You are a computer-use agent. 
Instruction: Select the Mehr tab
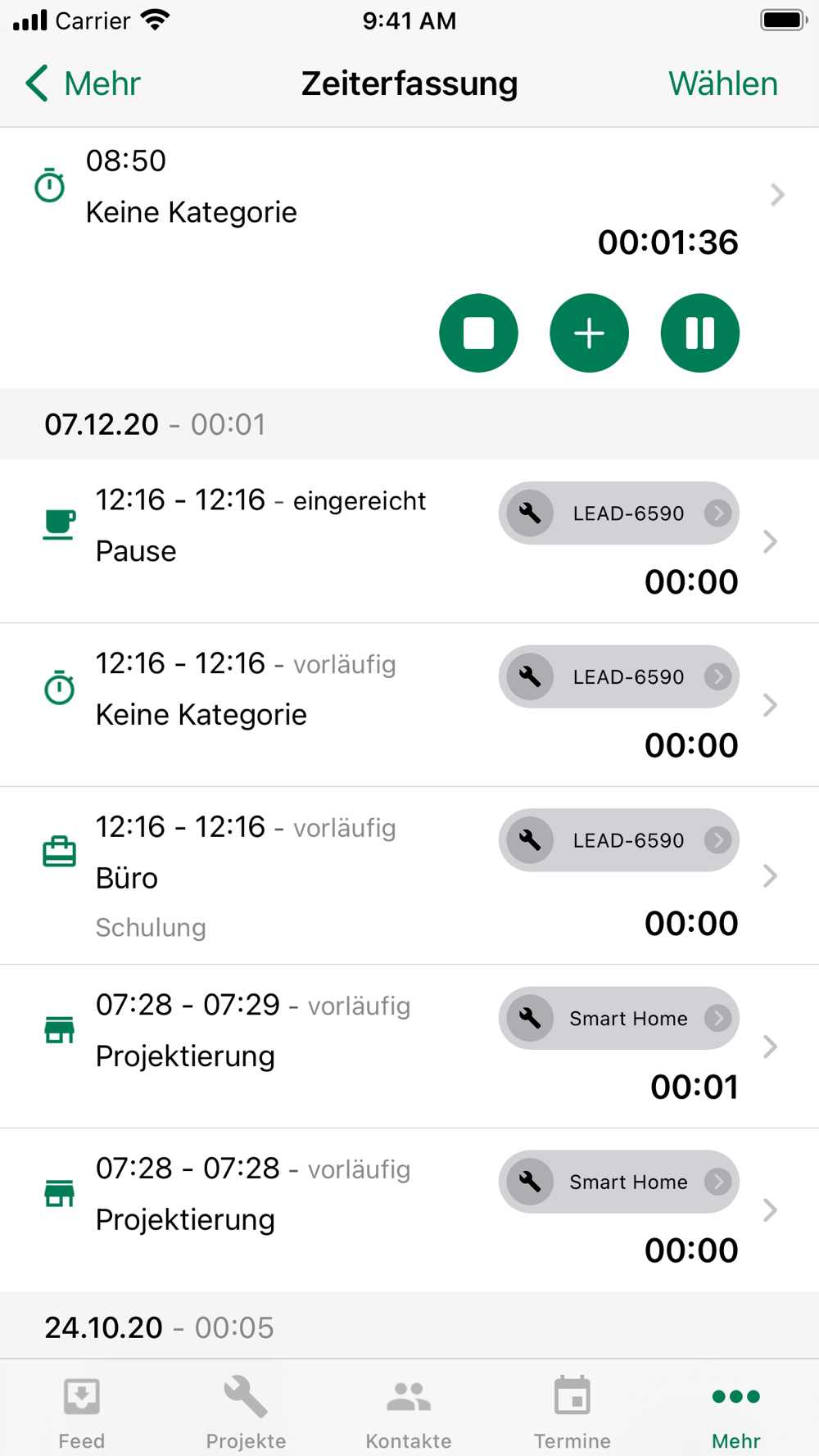(735, 1410)
